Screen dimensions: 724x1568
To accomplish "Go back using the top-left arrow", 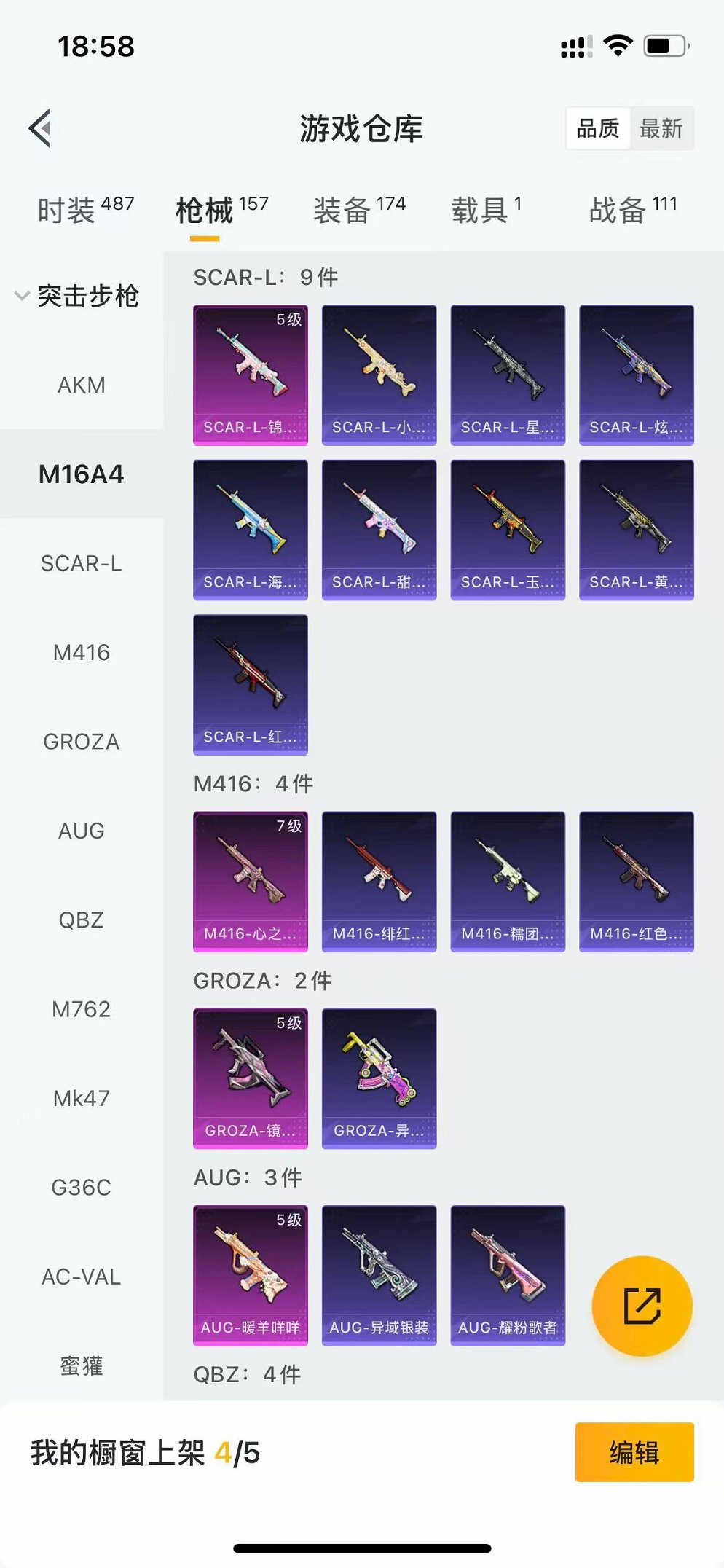I will pos(41,128).
